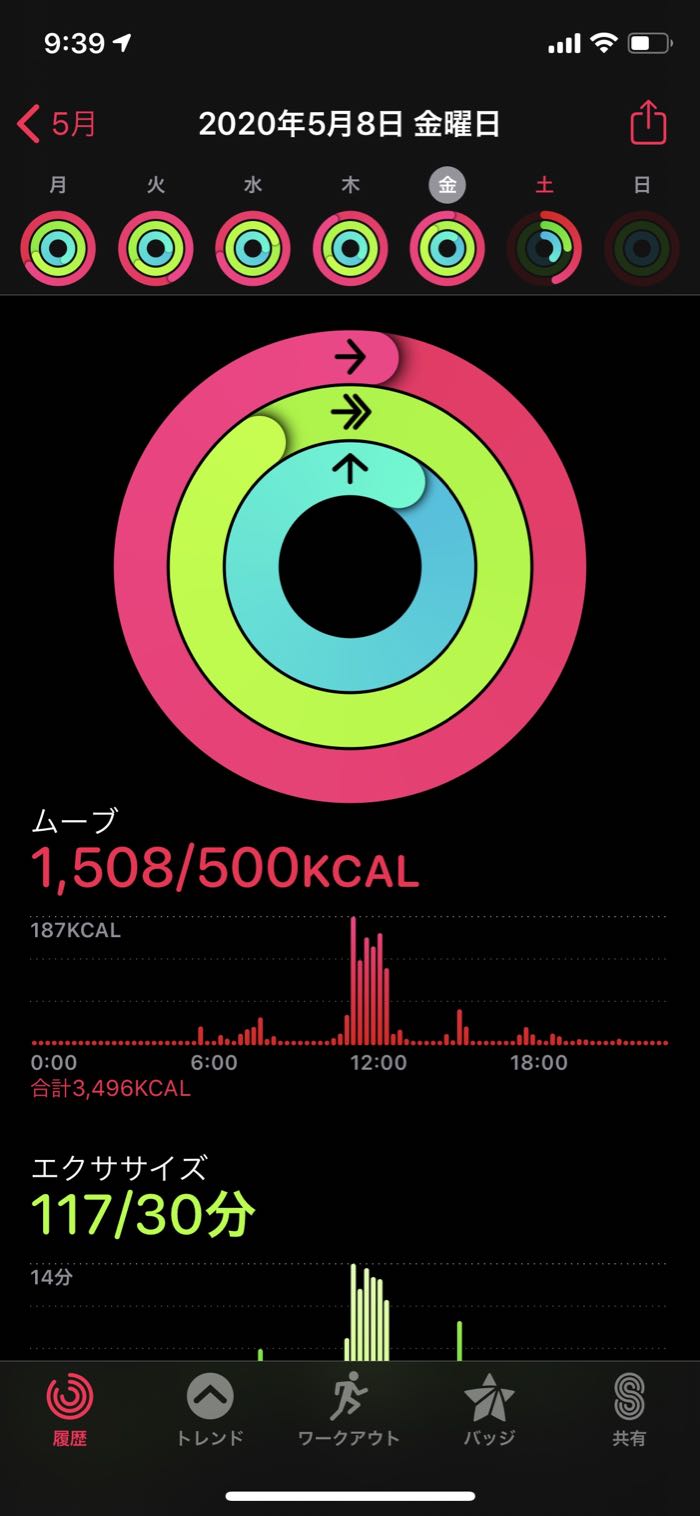The height and width of the screenshot is (1516, 700).
Task: Open the 履歴 tab
Action: pos(71,1410)
